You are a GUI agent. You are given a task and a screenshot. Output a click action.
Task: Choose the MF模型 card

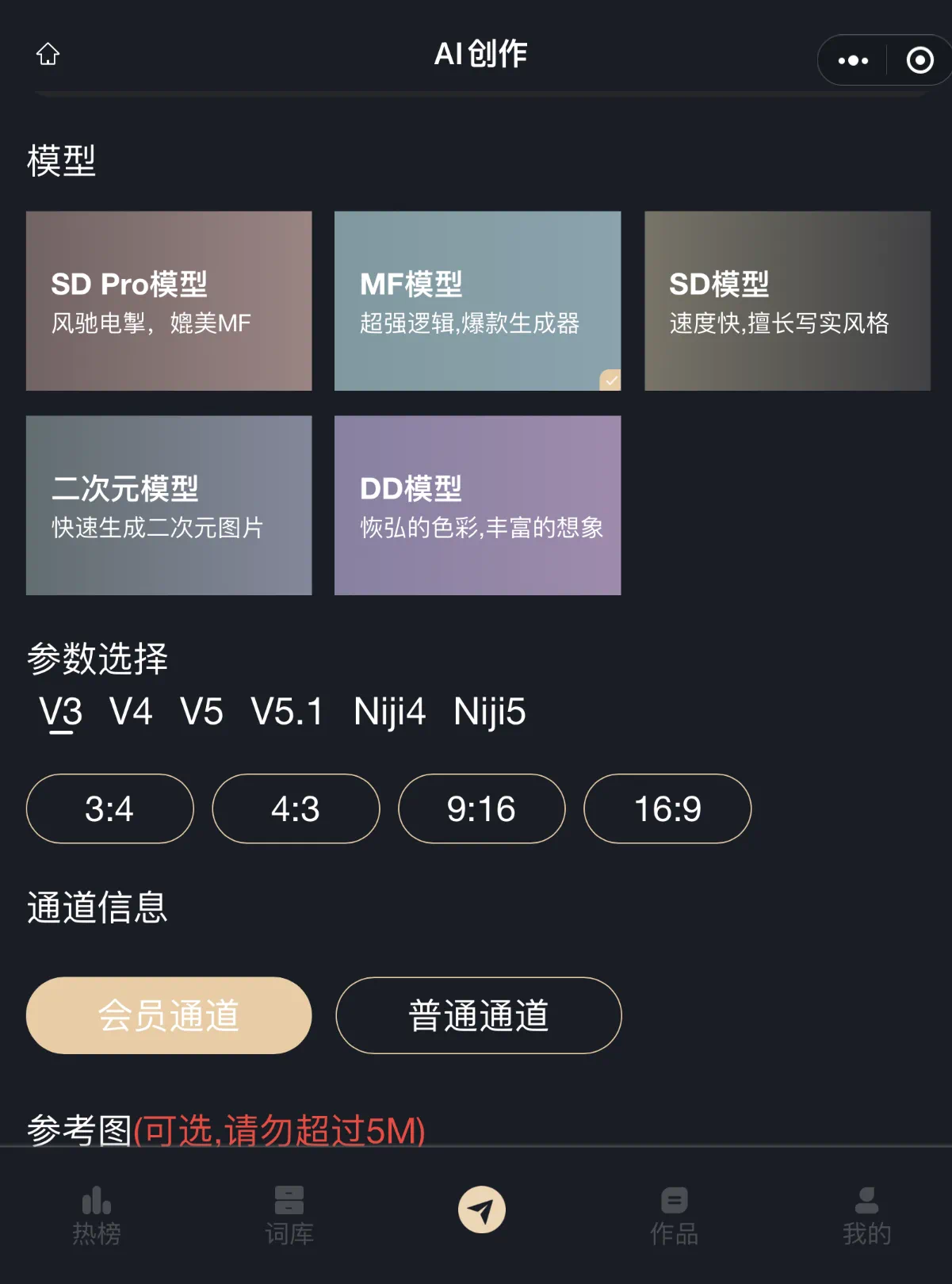click(477, 300)
